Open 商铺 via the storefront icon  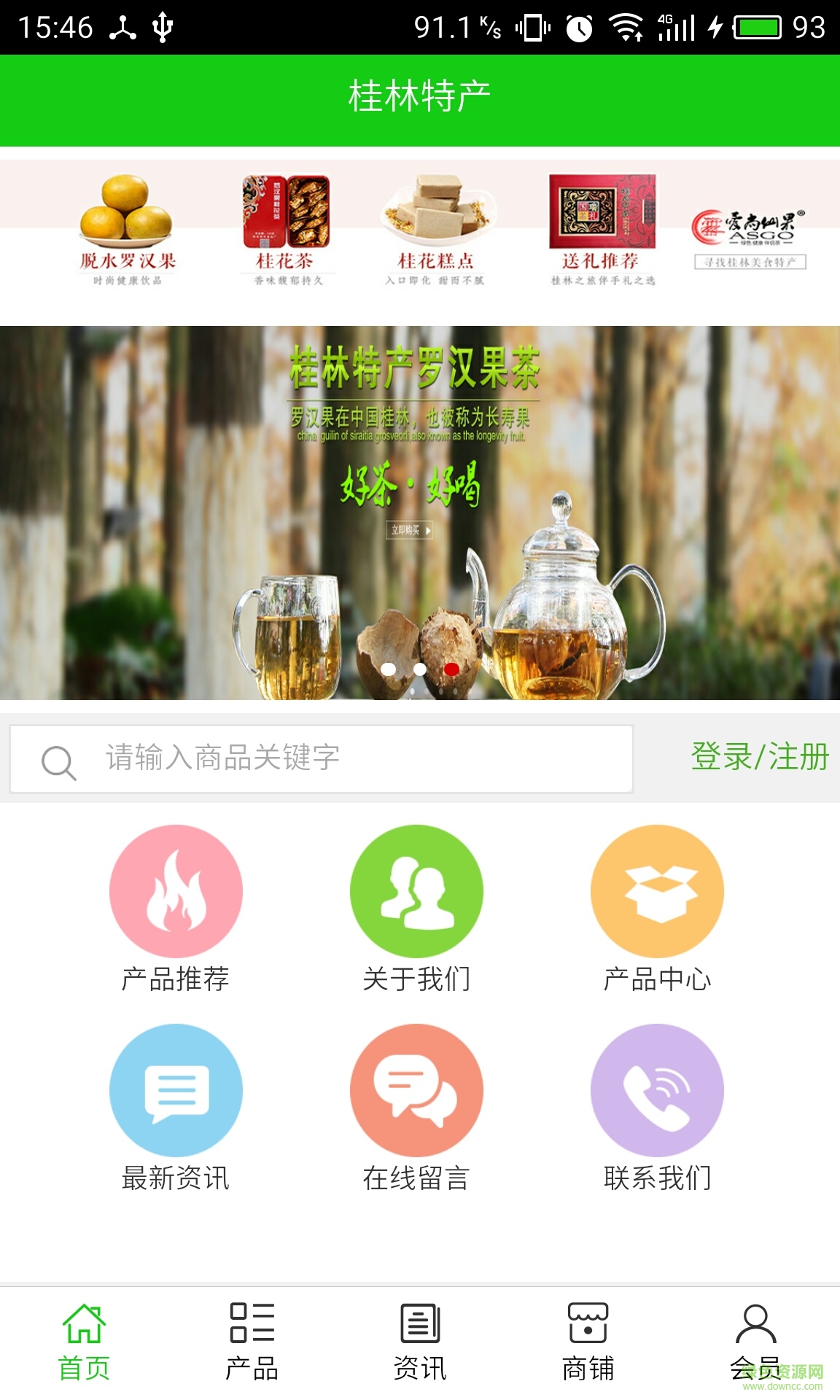pos(587,1331)
